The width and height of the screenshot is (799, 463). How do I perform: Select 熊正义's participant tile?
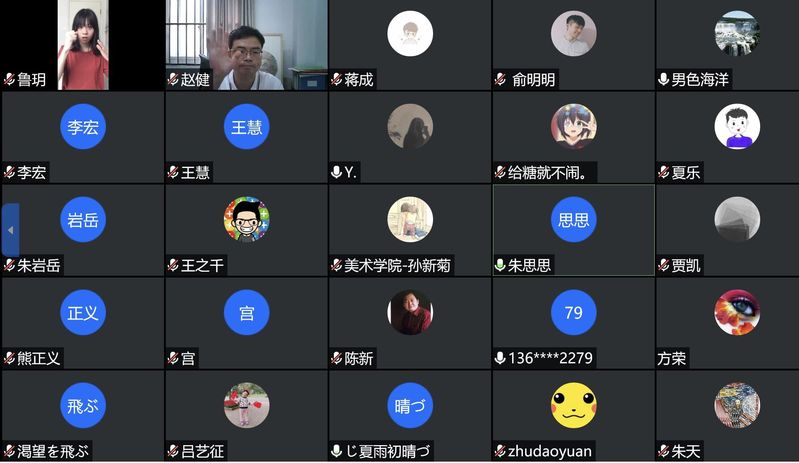tap(82, 323)
